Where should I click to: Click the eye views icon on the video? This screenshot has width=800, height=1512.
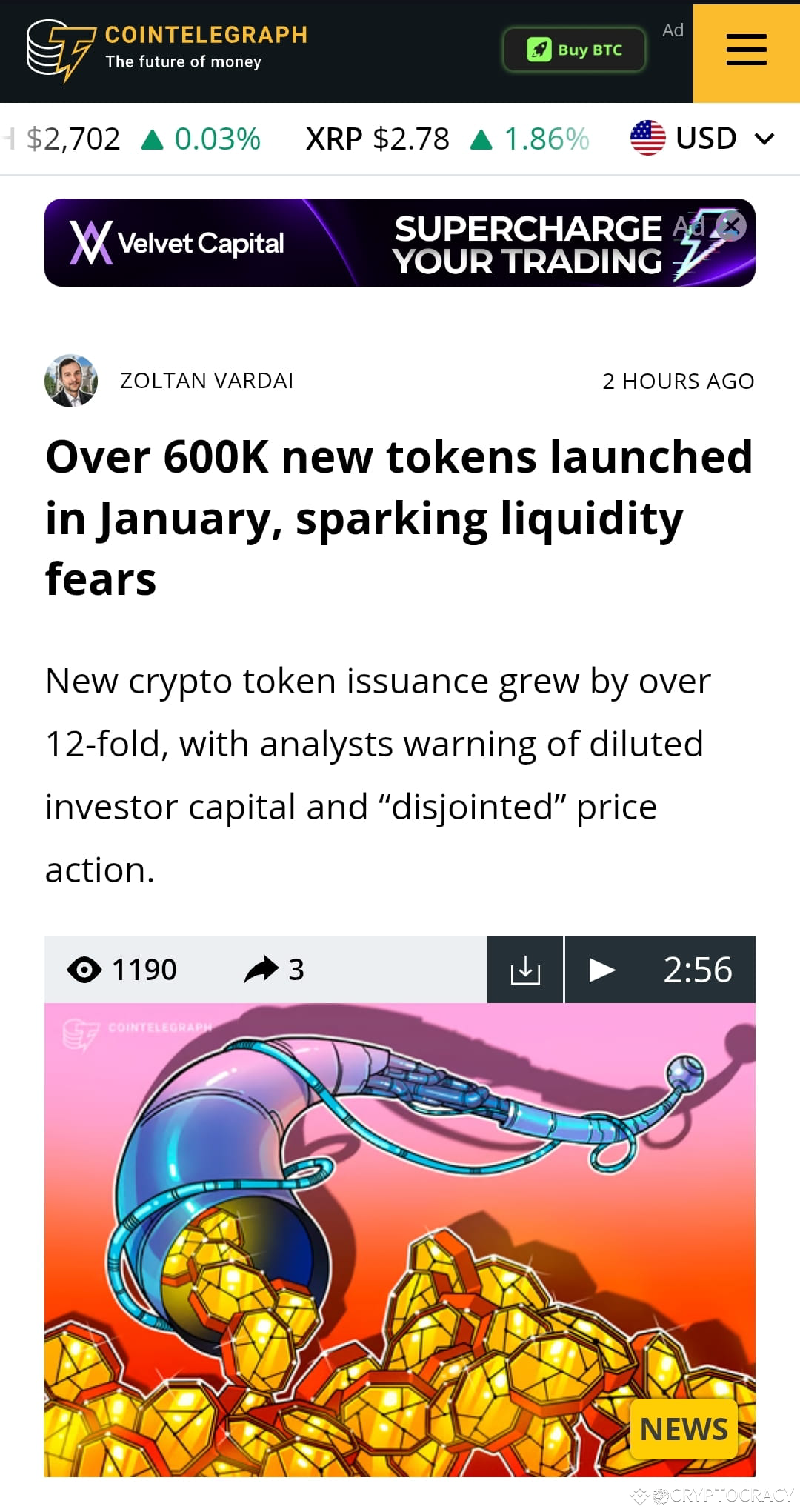pos(84,969)
